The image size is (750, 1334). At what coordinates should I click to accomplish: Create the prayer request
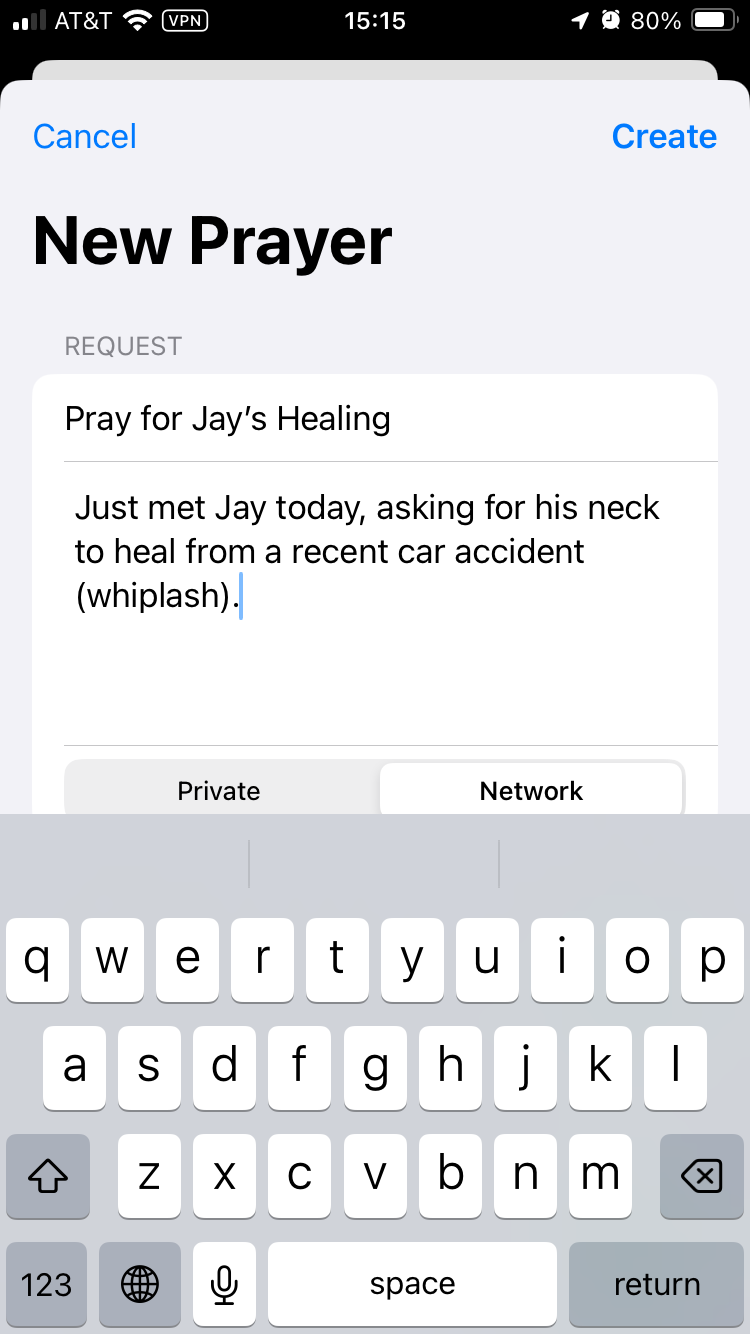[664, 137]
